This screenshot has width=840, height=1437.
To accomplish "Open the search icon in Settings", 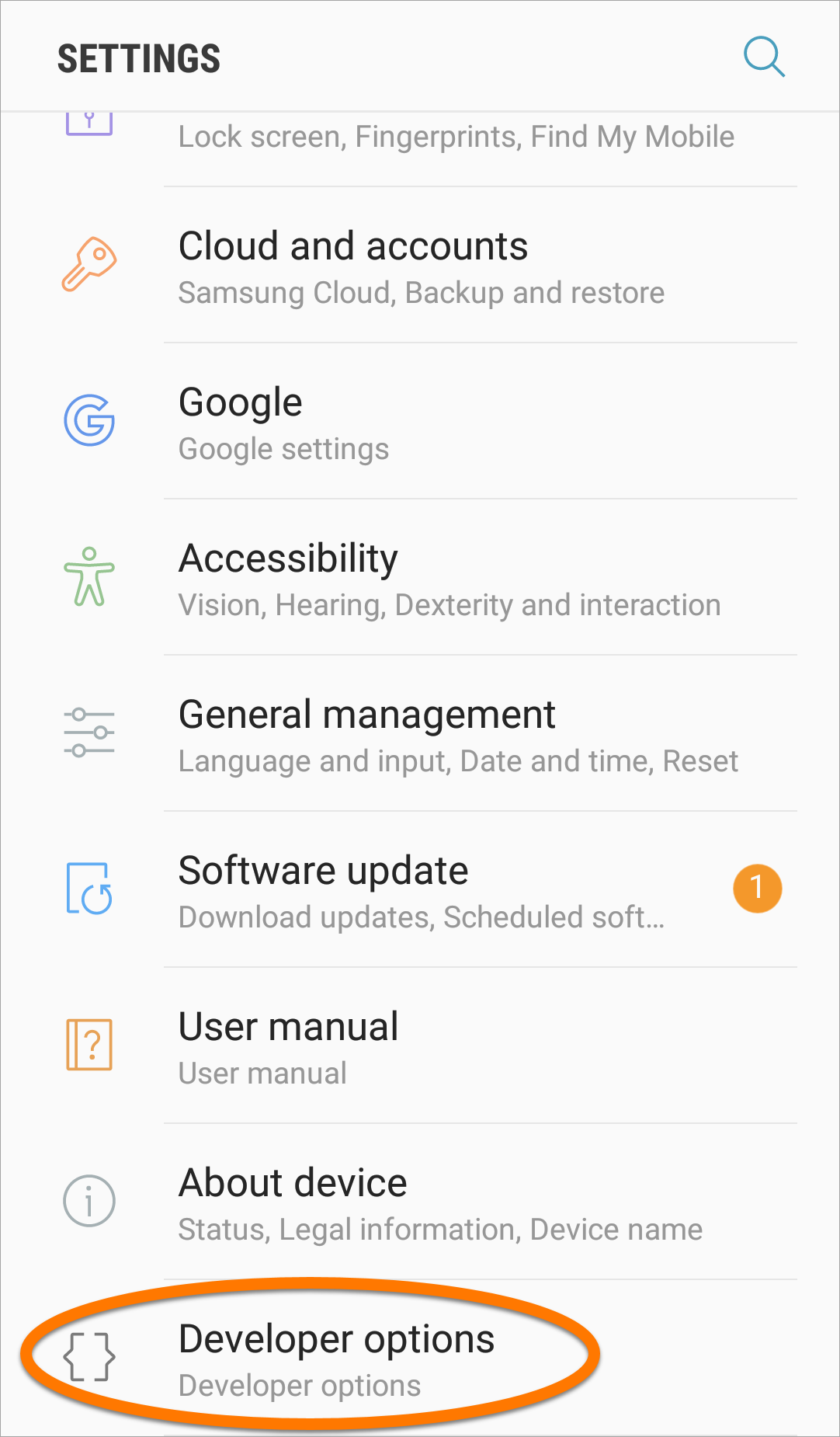I will pyautogui.click(x=764, y=57).
